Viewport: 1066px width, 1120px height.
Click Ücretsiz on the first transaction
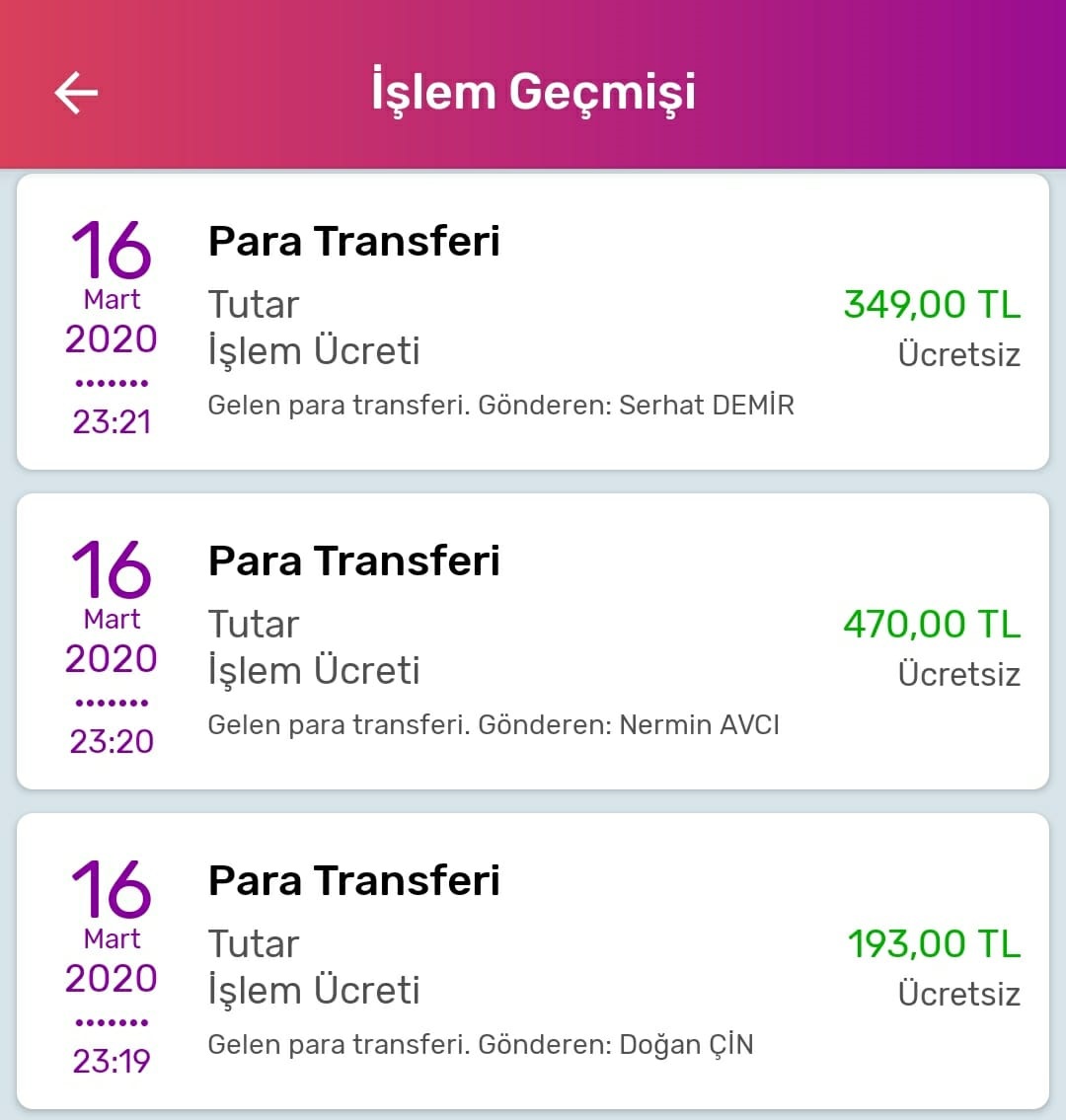(x=959, y=355)
